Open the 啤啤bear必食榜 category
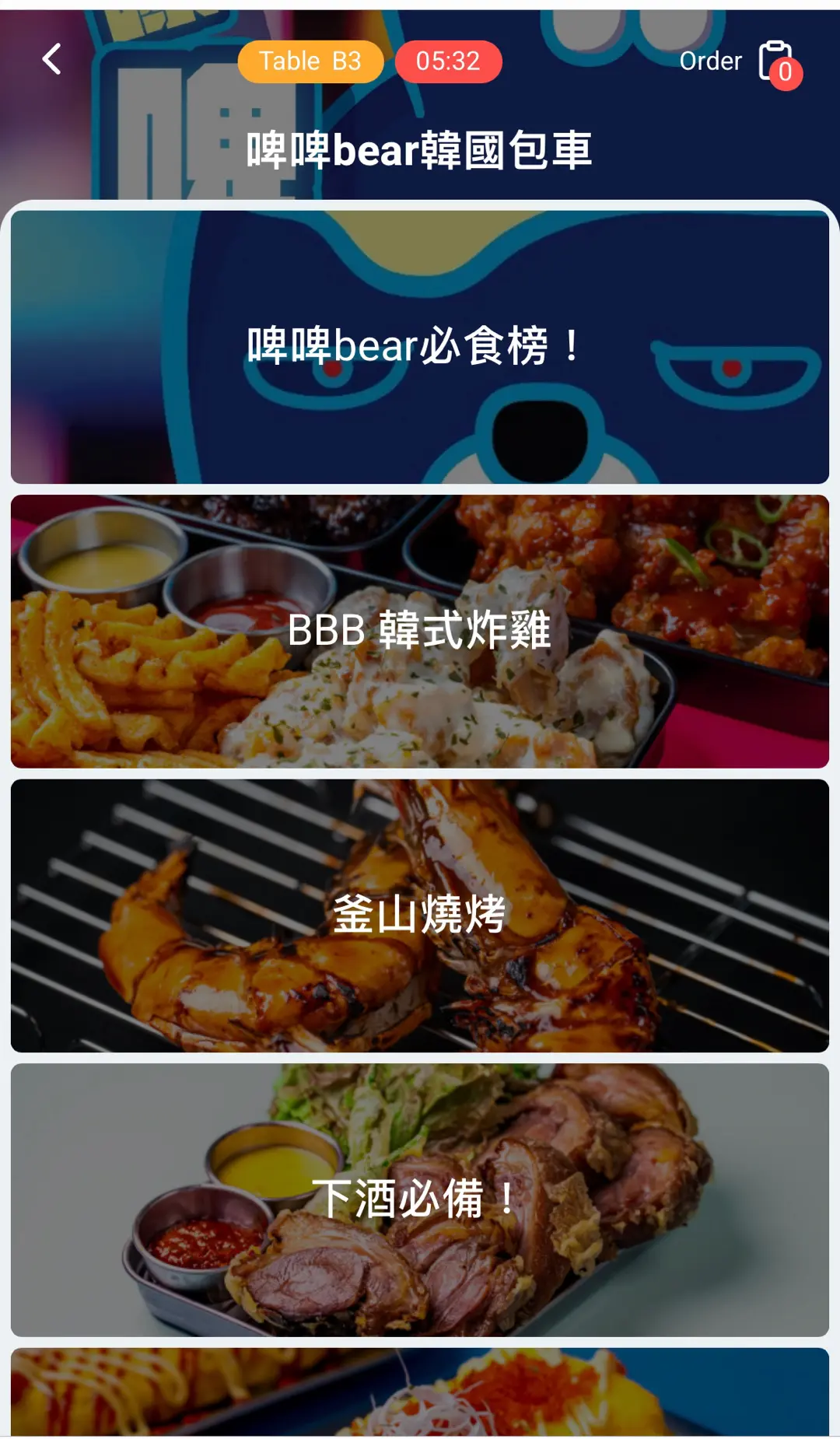This screenshot has height=1439, width=840. (x=420, y=347)
